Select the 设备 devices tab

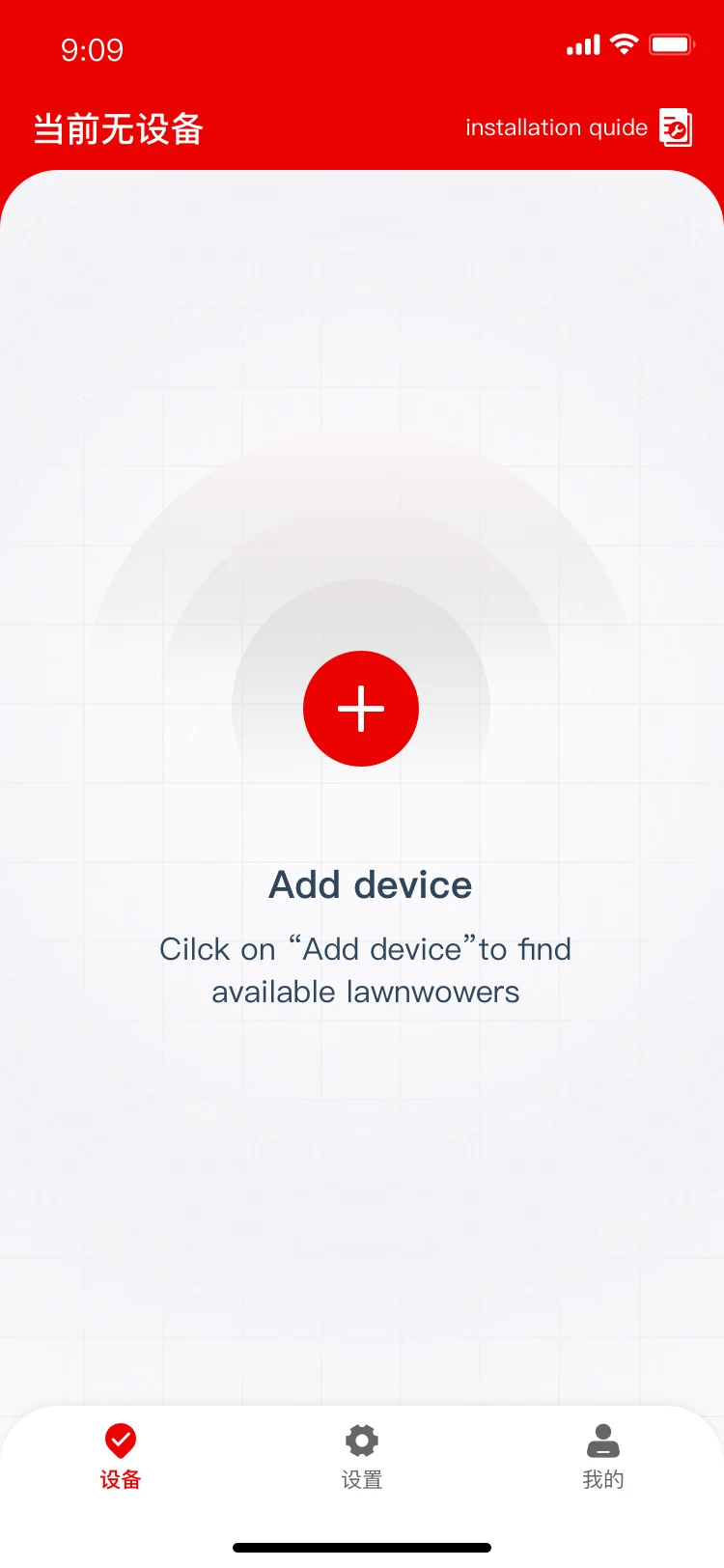tap(121, 1457)
